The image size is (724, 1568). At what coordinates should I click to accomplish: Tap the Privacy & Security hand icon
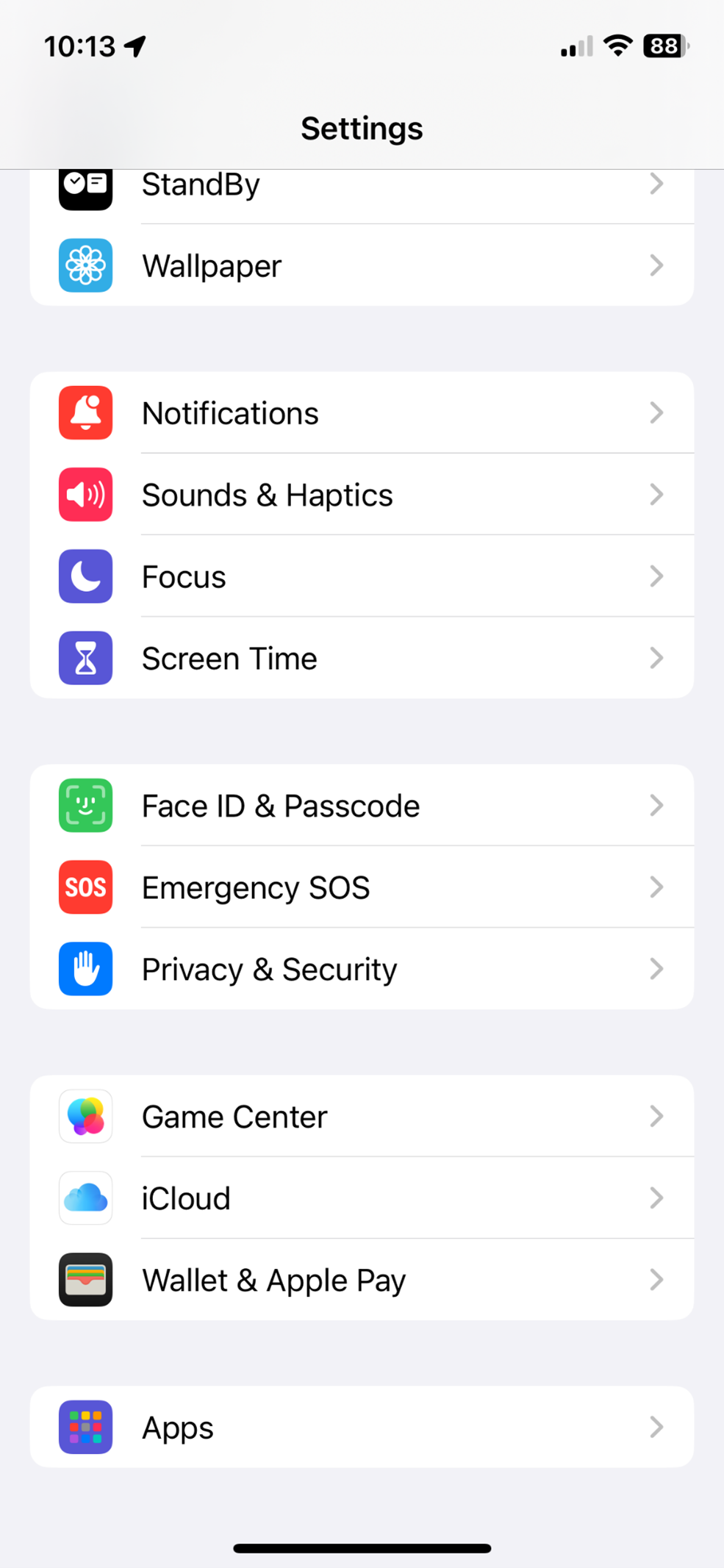[85, 969]
